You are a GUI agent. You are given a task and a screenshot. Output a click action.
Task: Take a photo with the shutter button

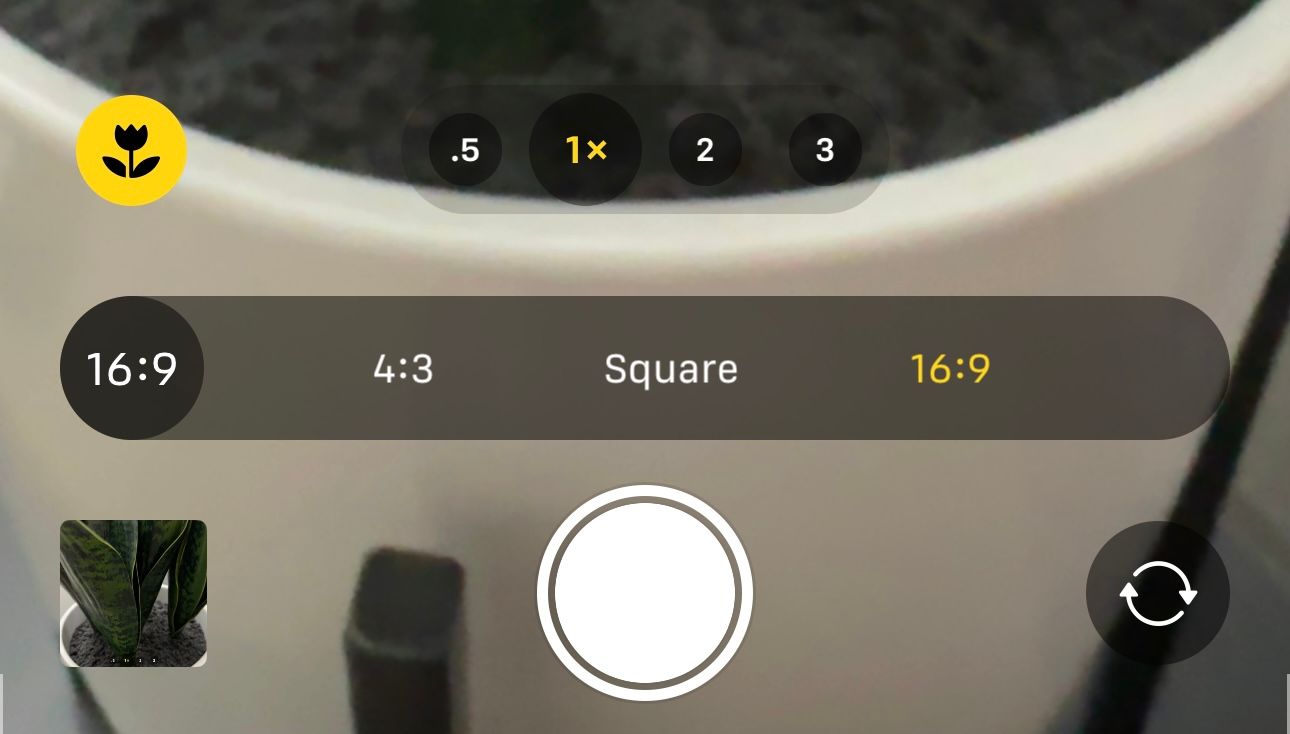(645, 593)
